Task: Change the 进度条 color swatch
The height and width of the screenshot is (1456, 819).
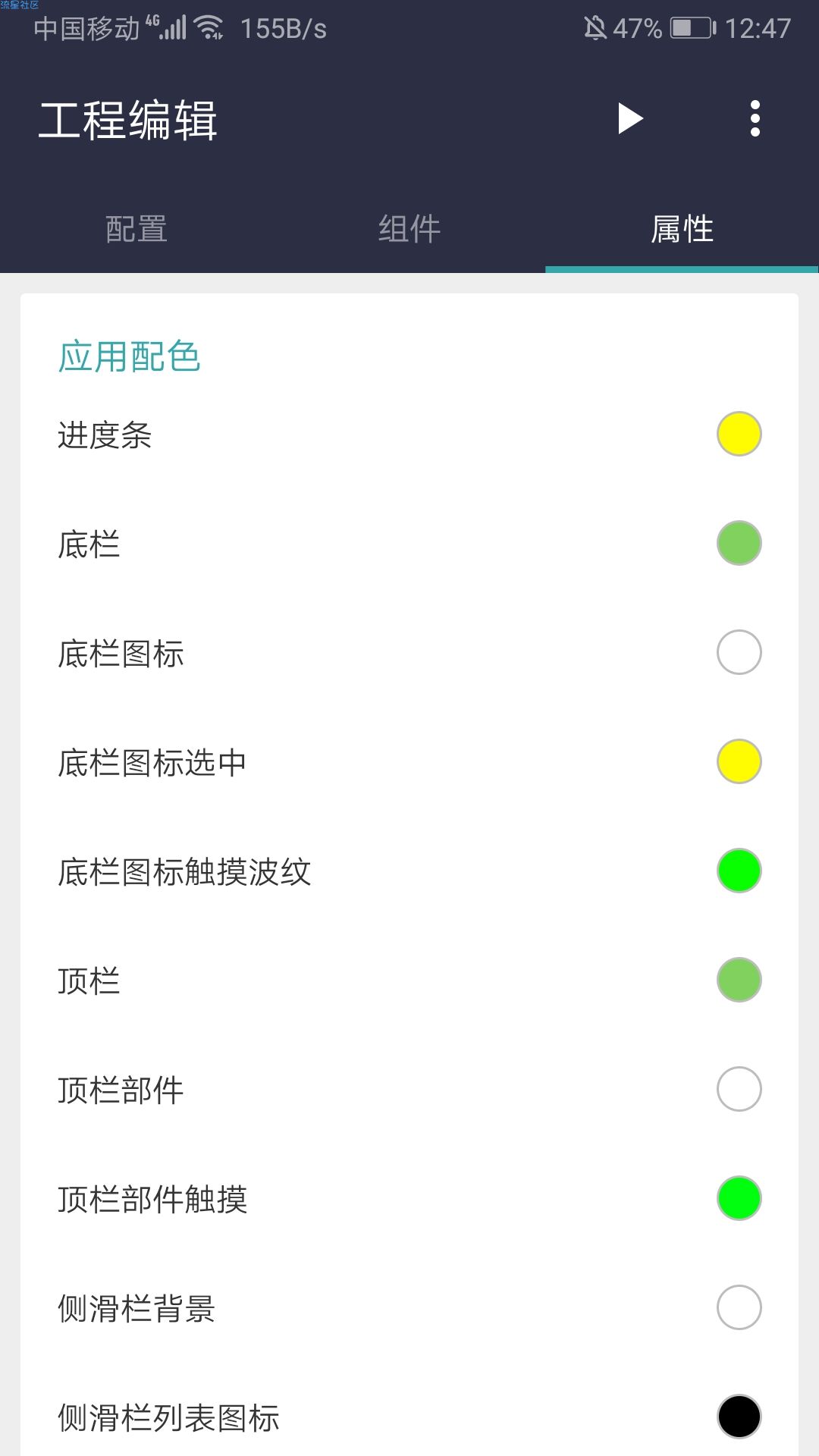Action: (739, 434)
